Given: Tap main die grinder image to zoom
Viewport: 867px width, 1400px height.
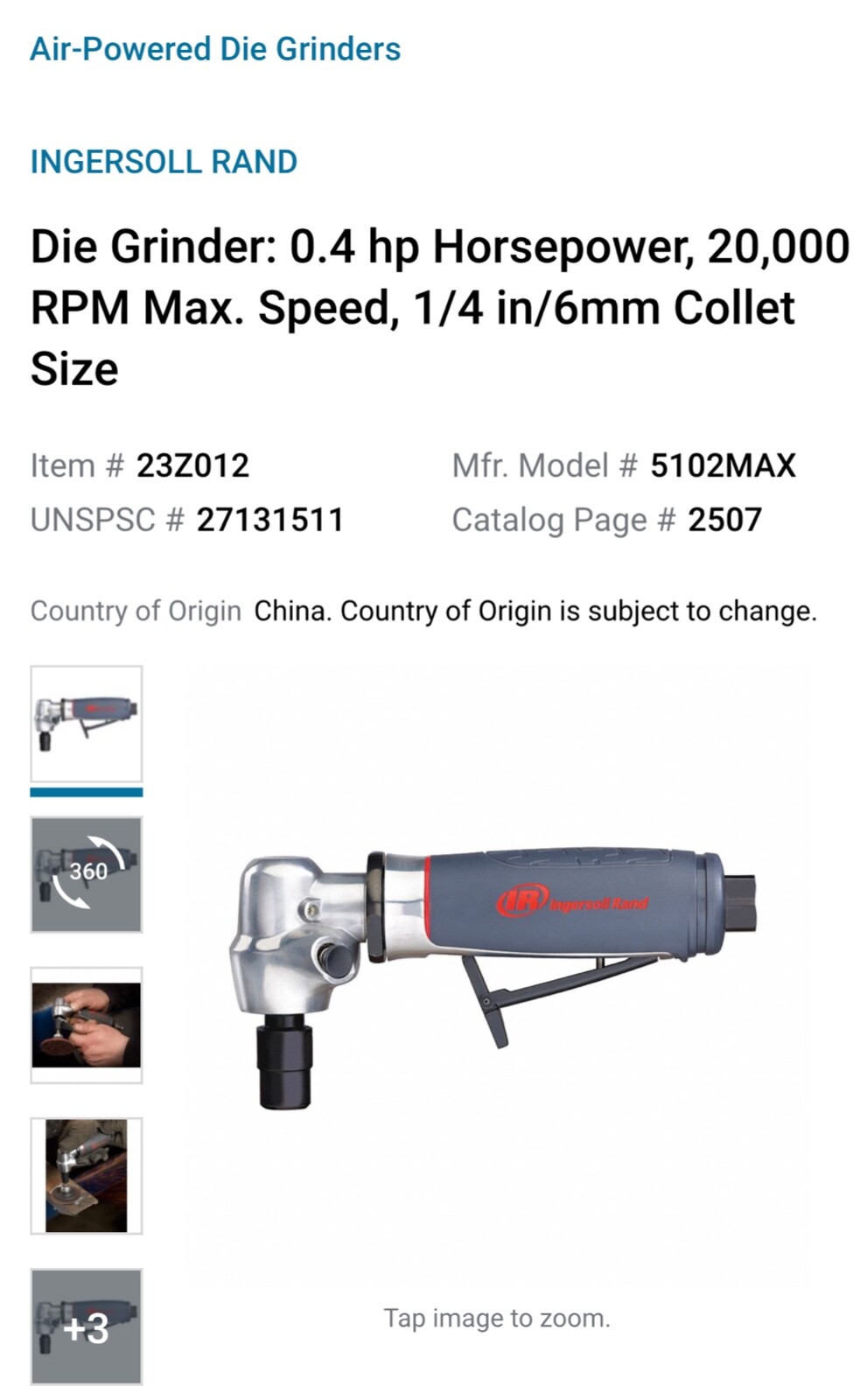Looking at the screenshot, I should point(496,976).
